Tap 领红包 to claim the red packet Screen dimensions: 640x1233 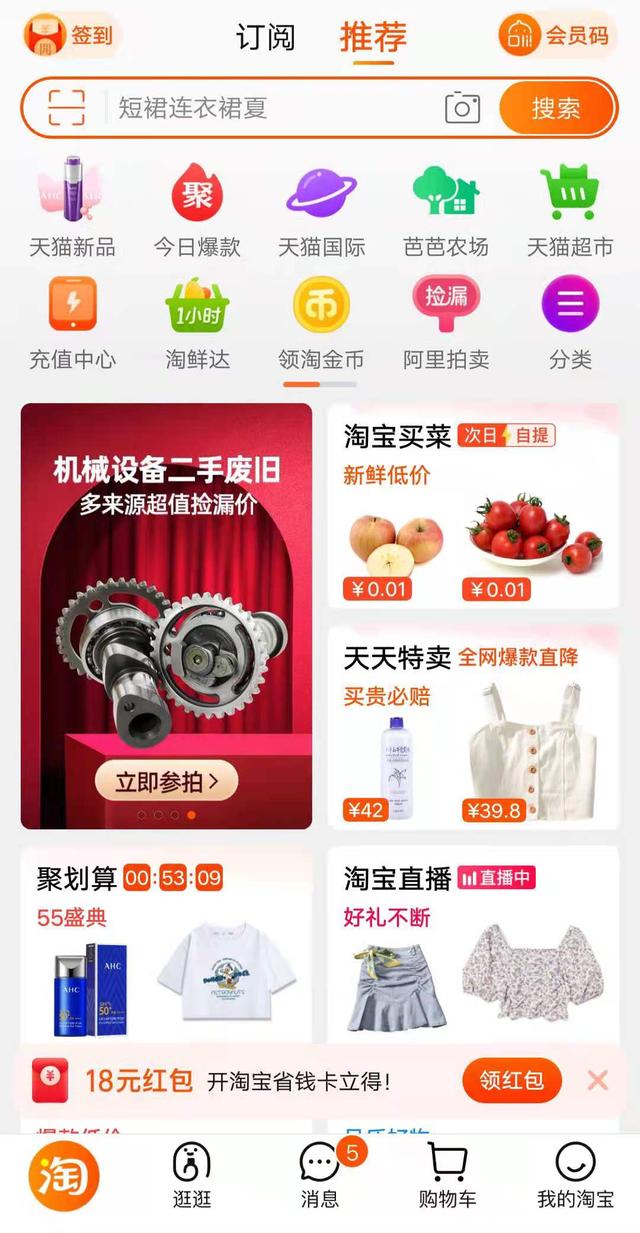[512, 1080]
